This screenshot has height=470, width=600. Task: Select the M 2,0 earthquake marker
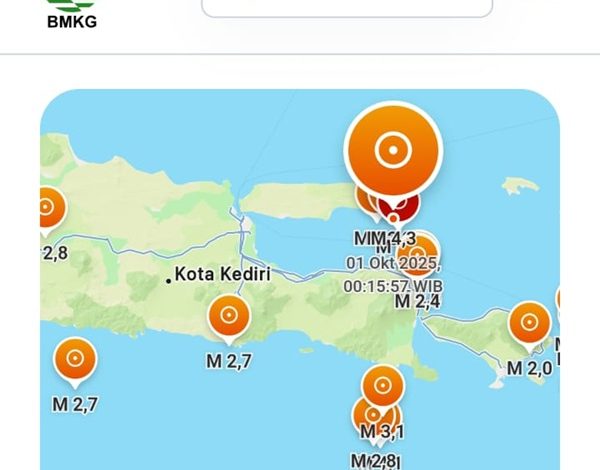pos(529,324)
